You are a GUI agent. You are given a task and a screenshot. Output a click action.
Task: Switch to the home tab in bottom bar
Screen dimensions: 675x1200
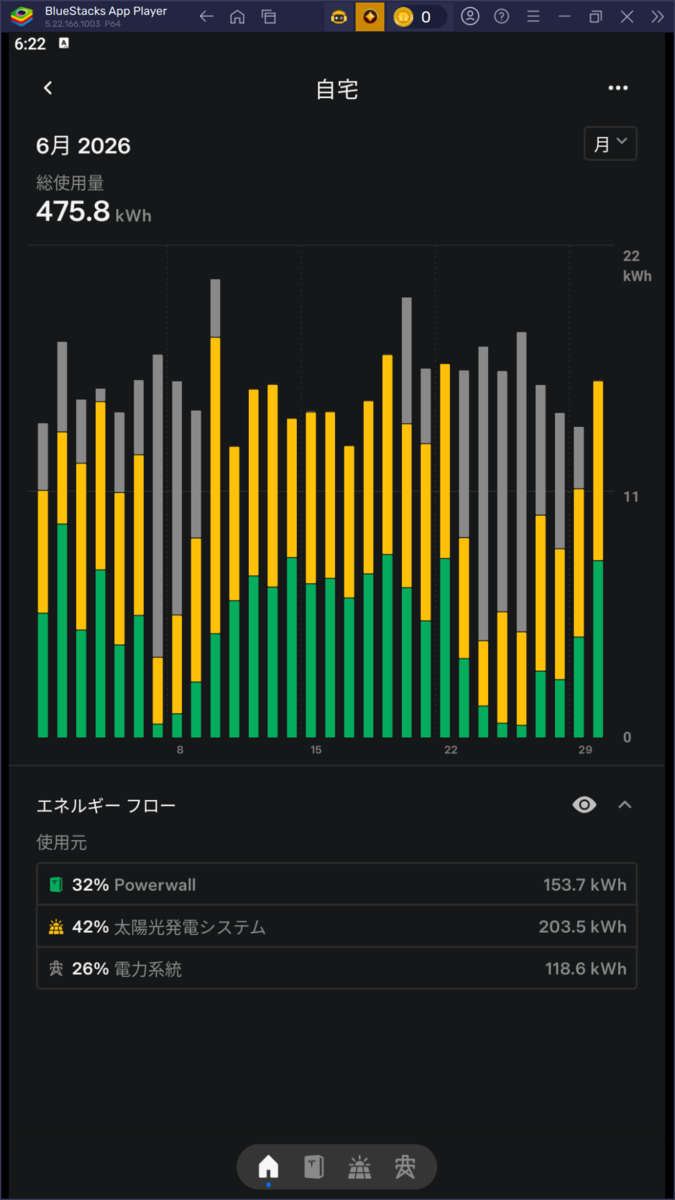[x=268, y=1166]
